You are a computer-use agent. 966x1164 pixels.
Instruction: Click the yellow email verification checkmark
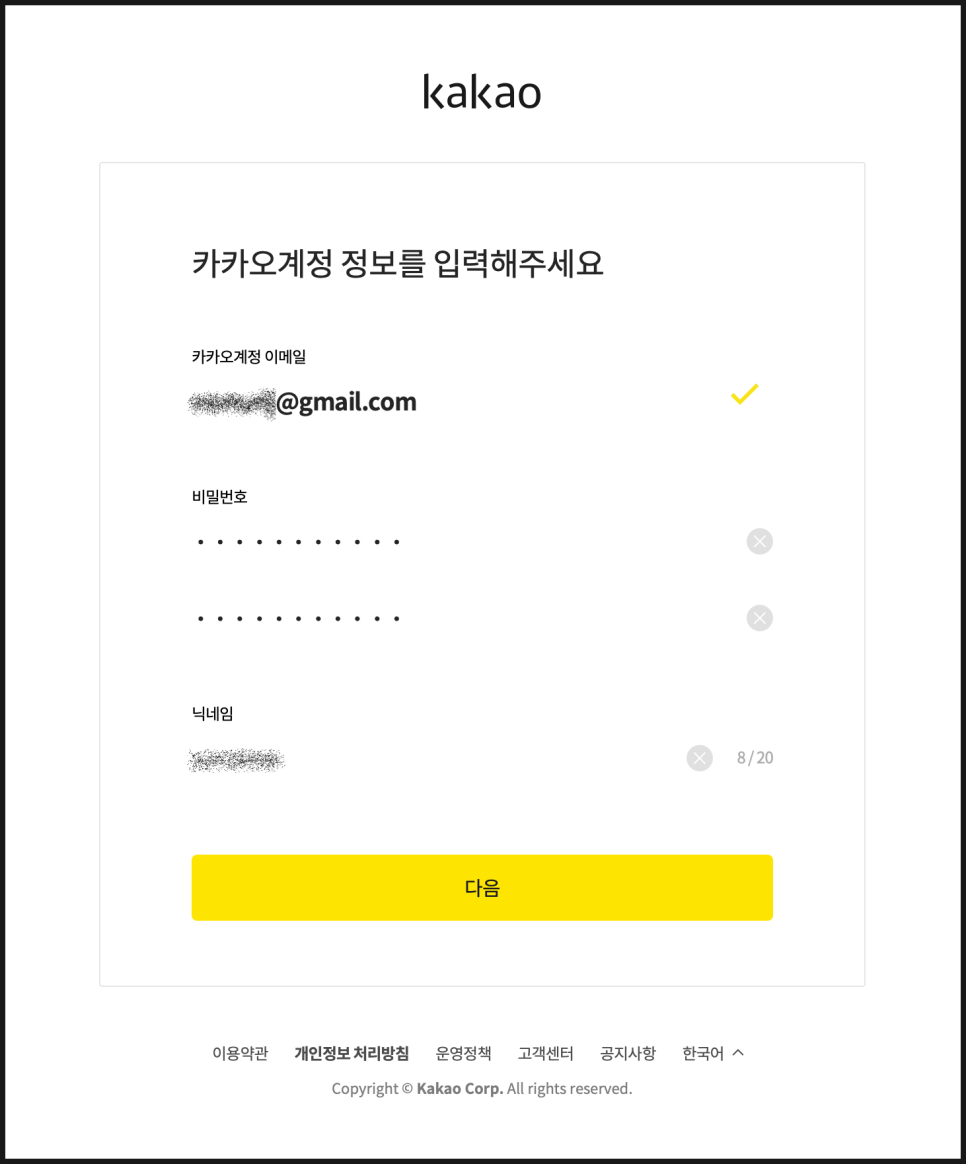coord(743,394)
